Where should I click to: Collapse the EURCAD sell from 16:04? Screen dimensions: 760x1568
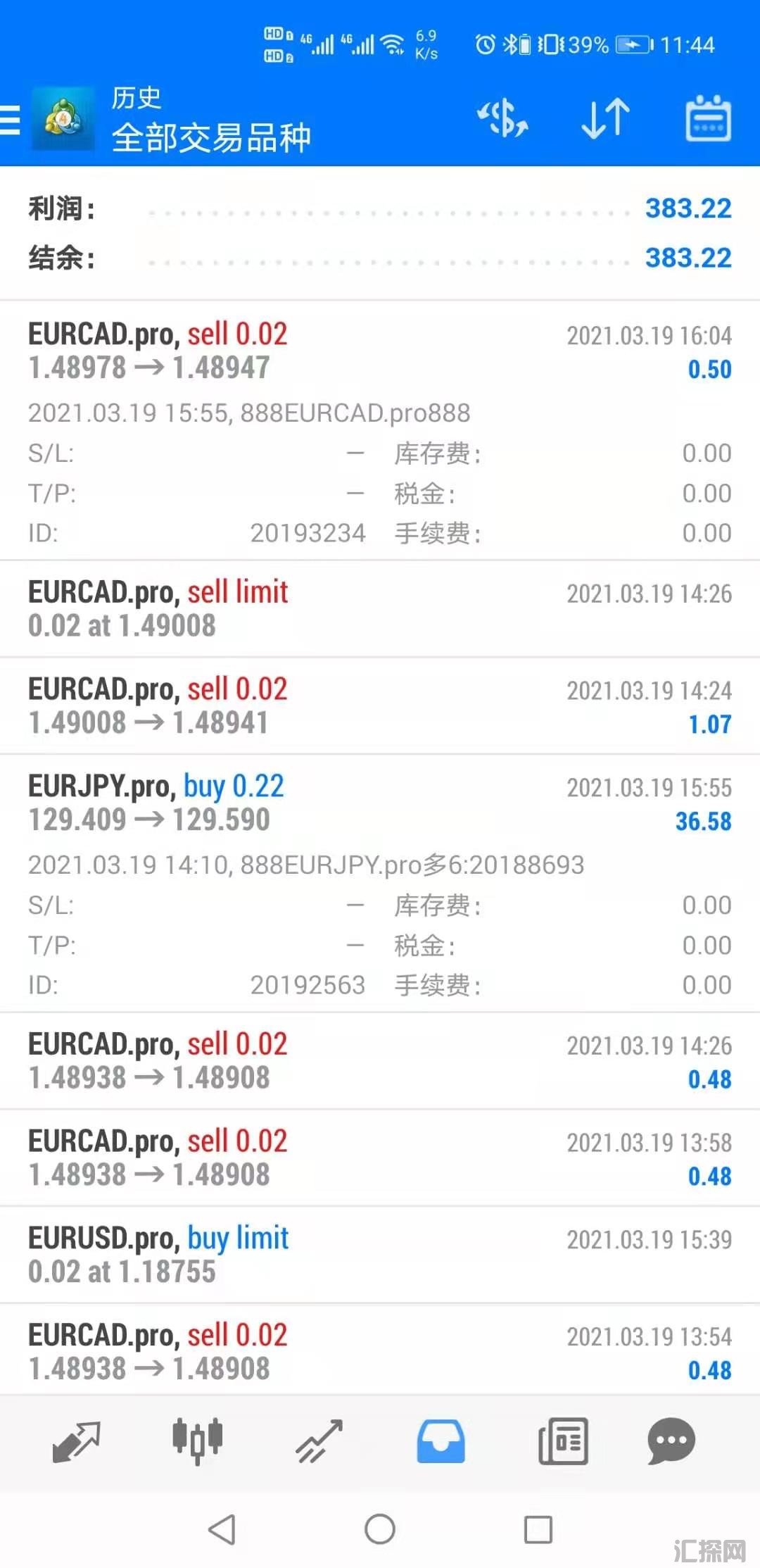[x=380, y=351]
